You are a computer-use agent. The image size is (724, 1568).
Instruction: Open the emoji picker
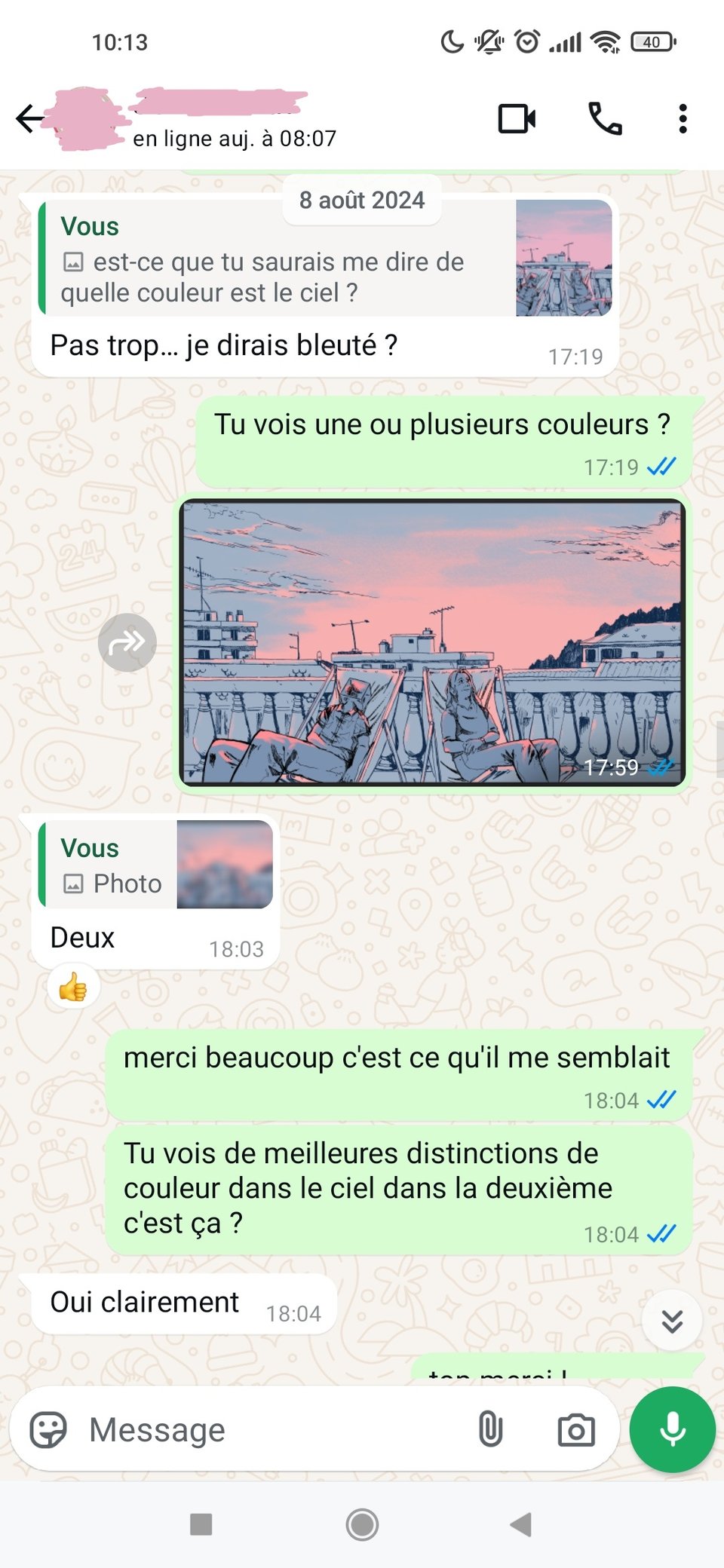tap(49, 1429)
